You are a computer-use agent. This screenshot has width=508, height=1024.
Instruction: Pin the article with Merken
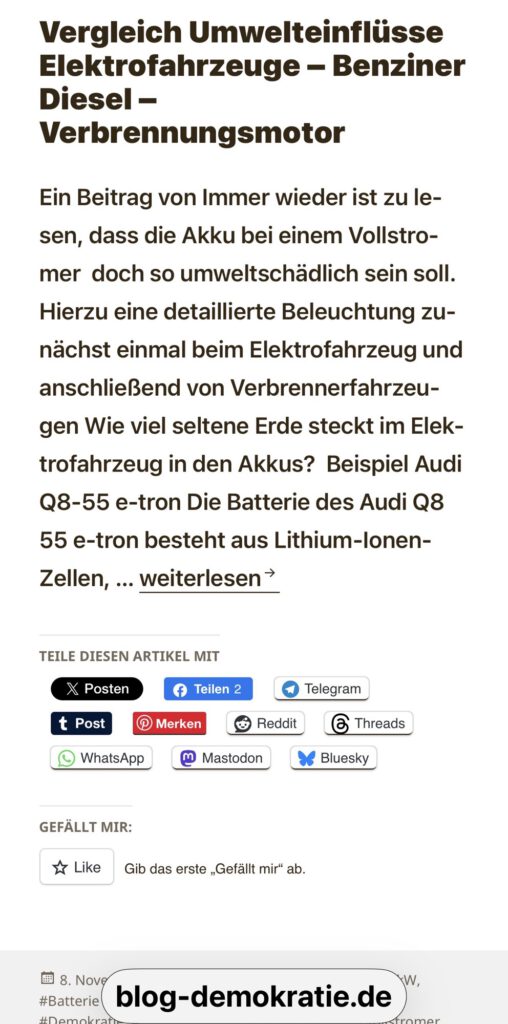(x=170, y=723)
